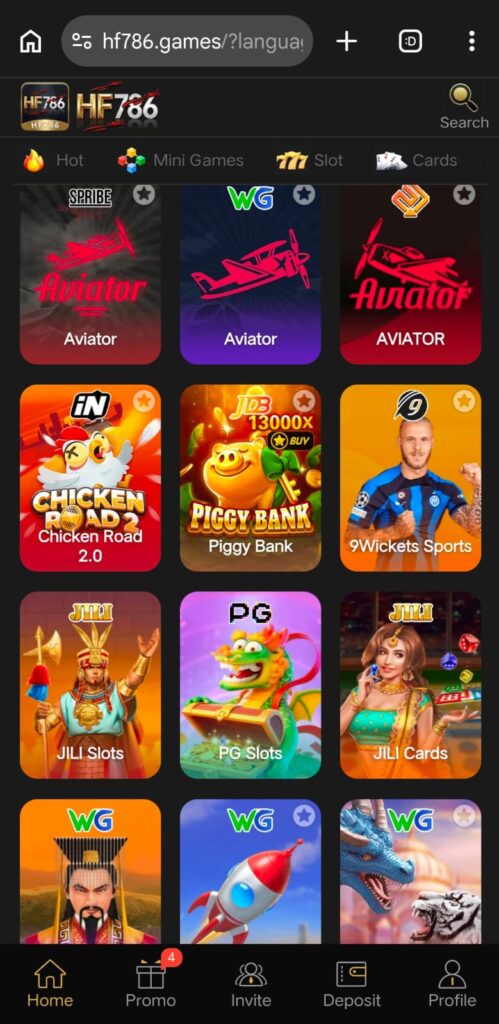
Task: Open a new browser tab
Action: 346,41
